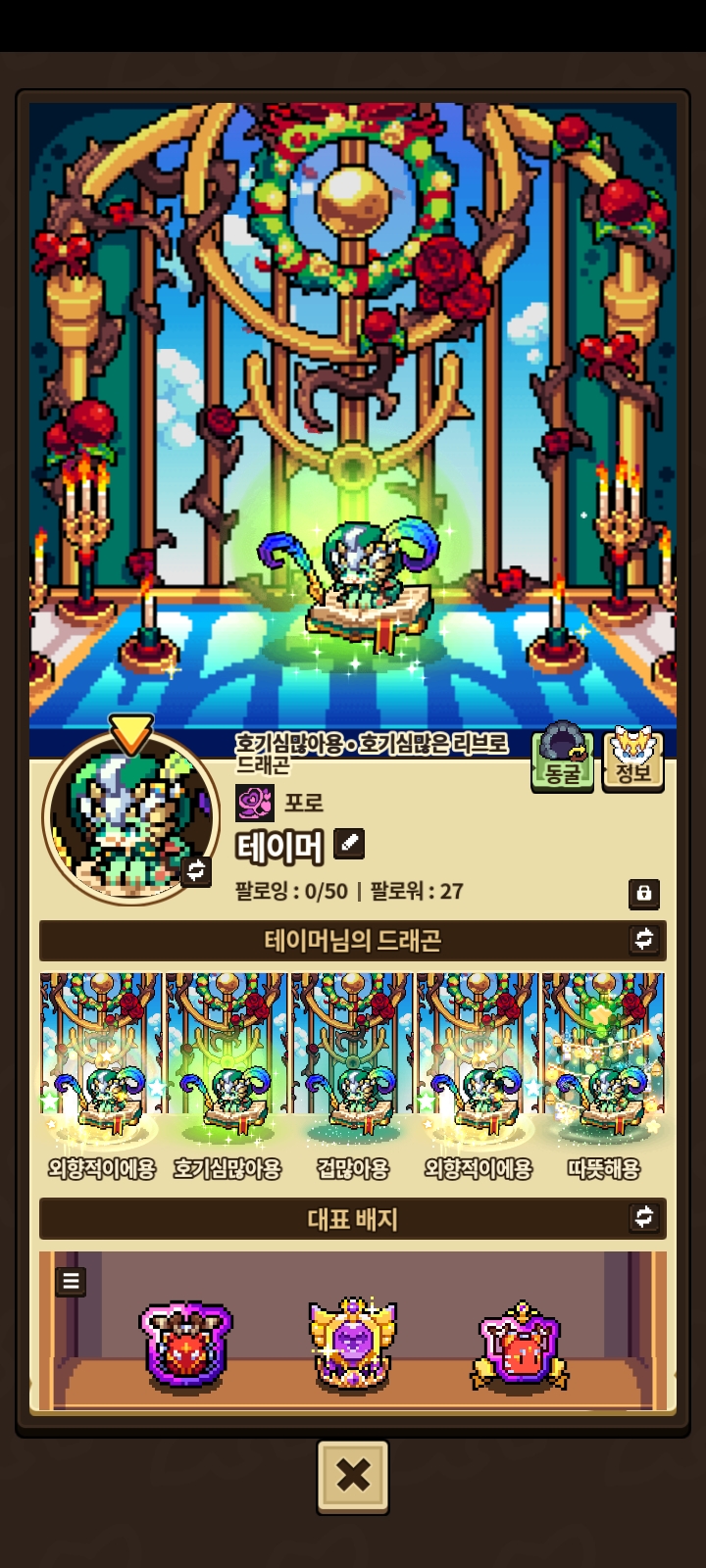Open the badge list menu icon
This screenshot has width=706, height=1568.
click(71, 1281)
